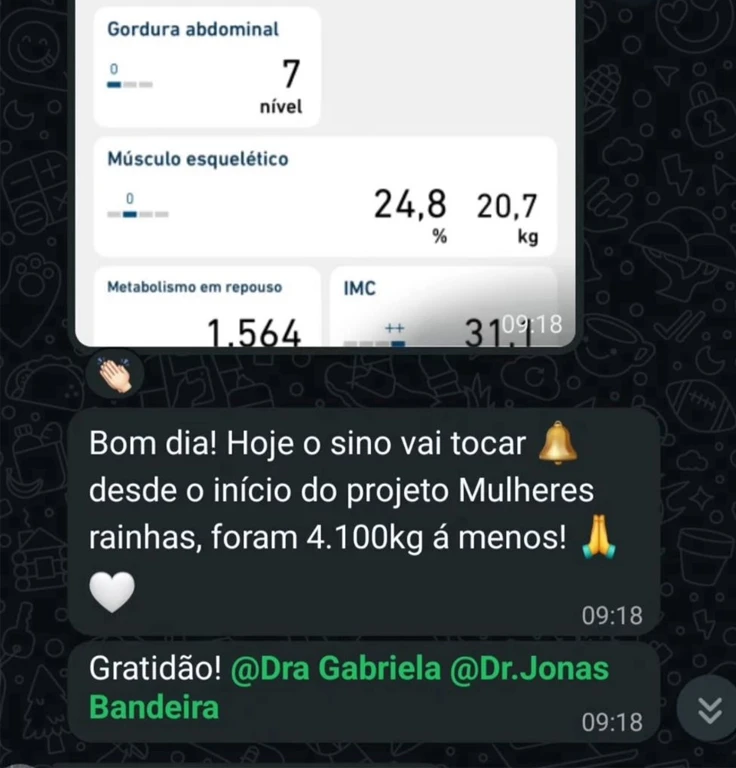Jump to the latest messages

click(709, 709)
